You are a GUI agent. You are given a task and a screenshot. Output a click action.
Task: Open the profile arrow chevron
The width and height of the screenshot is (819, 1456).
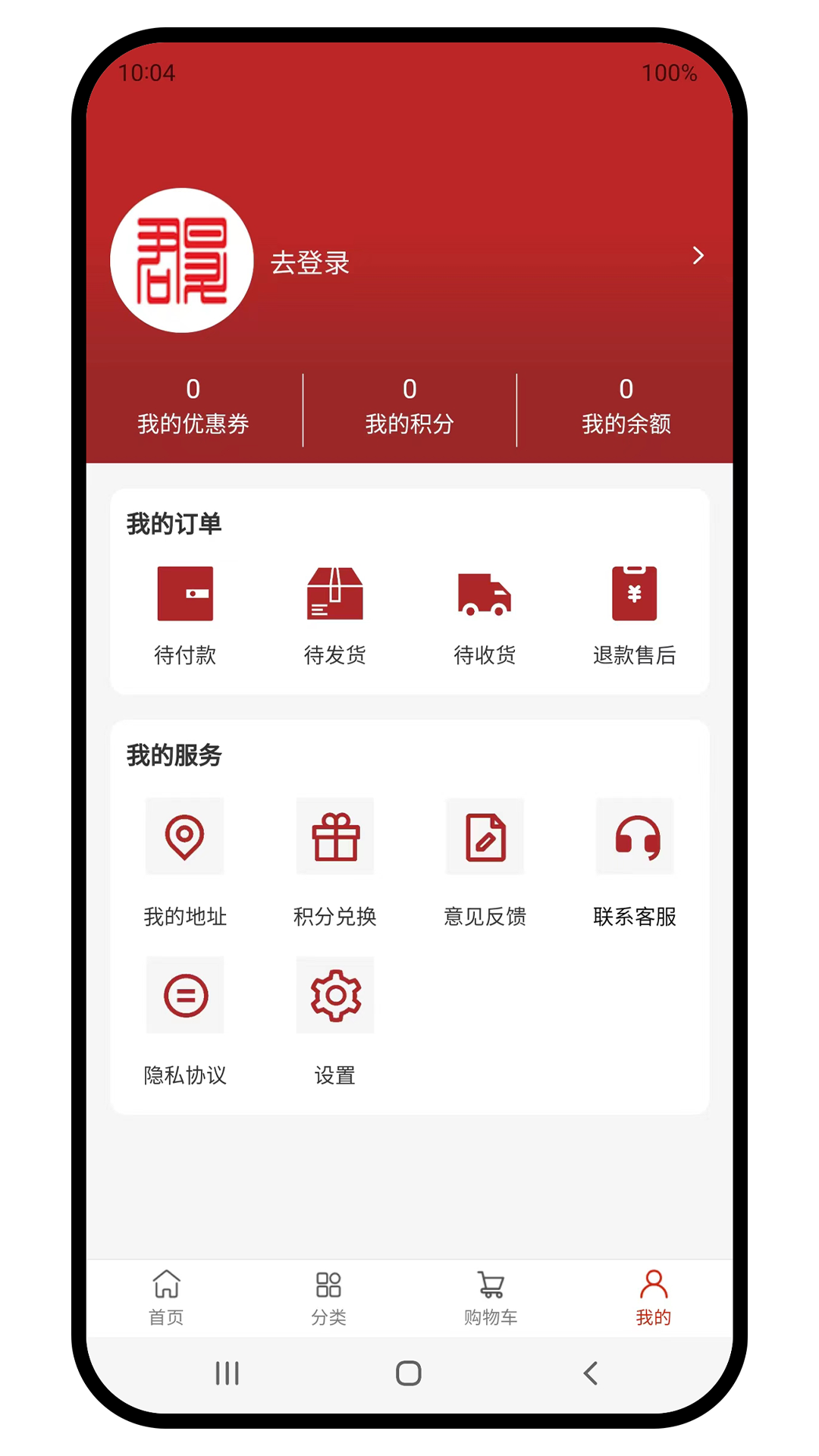pyautogui.click(x=698, y=256)
